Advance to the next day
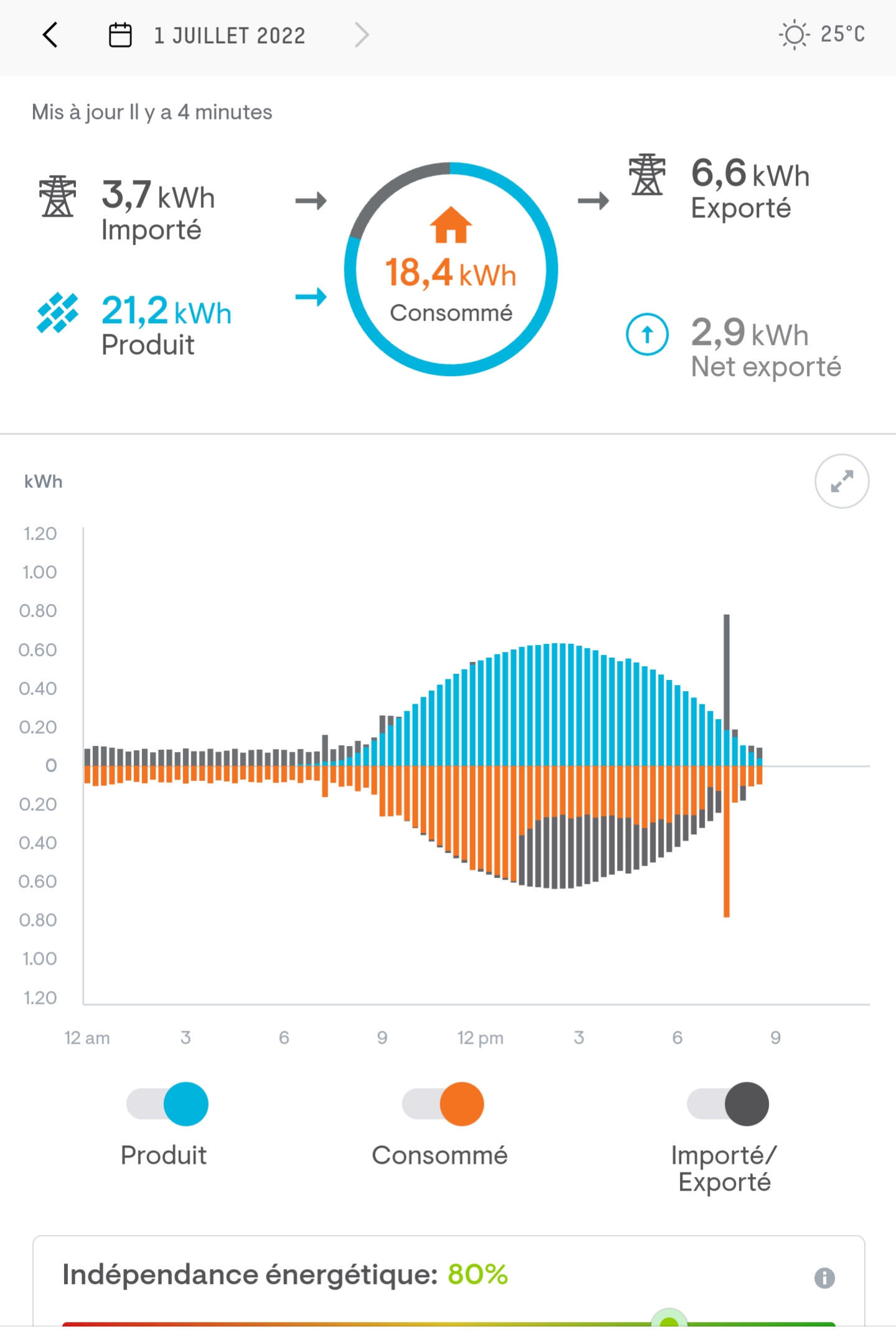Screen dimensions: 896x1342 [362, 35]
